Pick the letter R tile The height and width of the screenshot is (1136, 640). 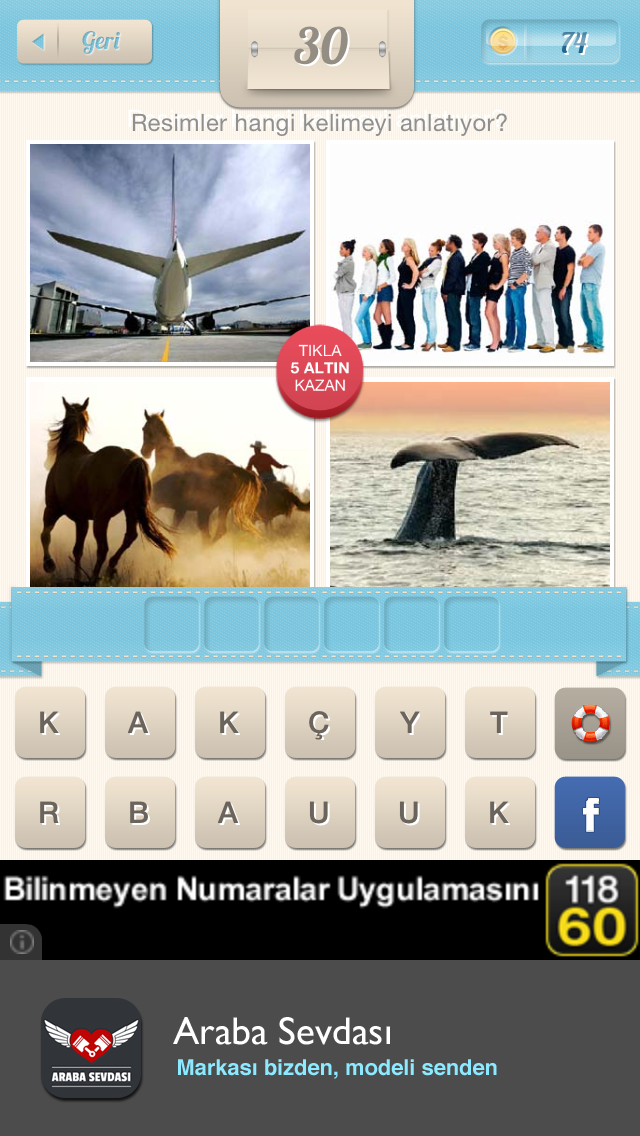click(x=50, y=813)
